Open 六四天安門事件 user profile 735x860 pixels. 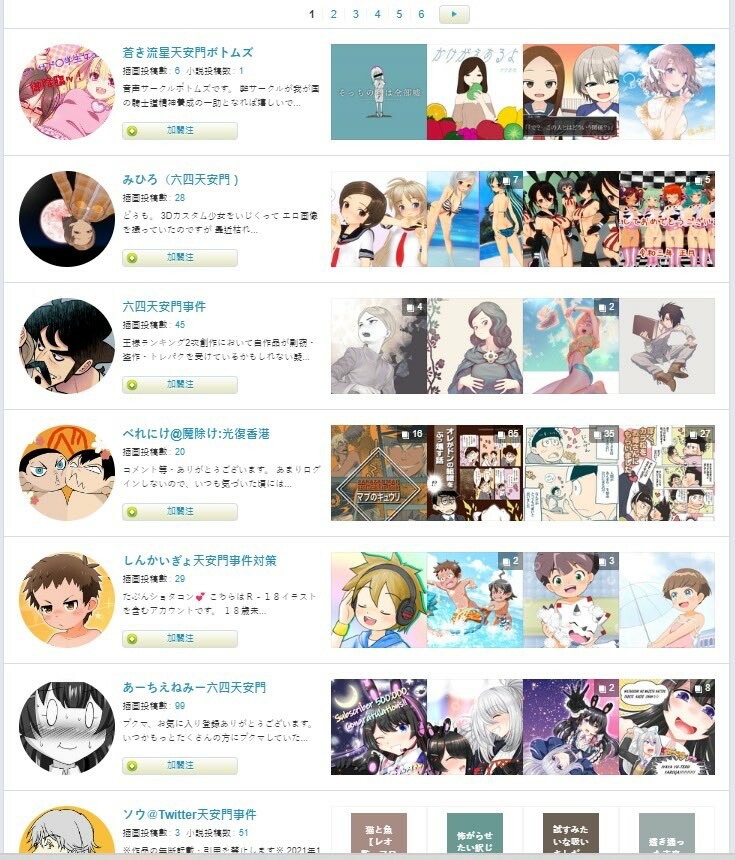[x=164, y=307]
